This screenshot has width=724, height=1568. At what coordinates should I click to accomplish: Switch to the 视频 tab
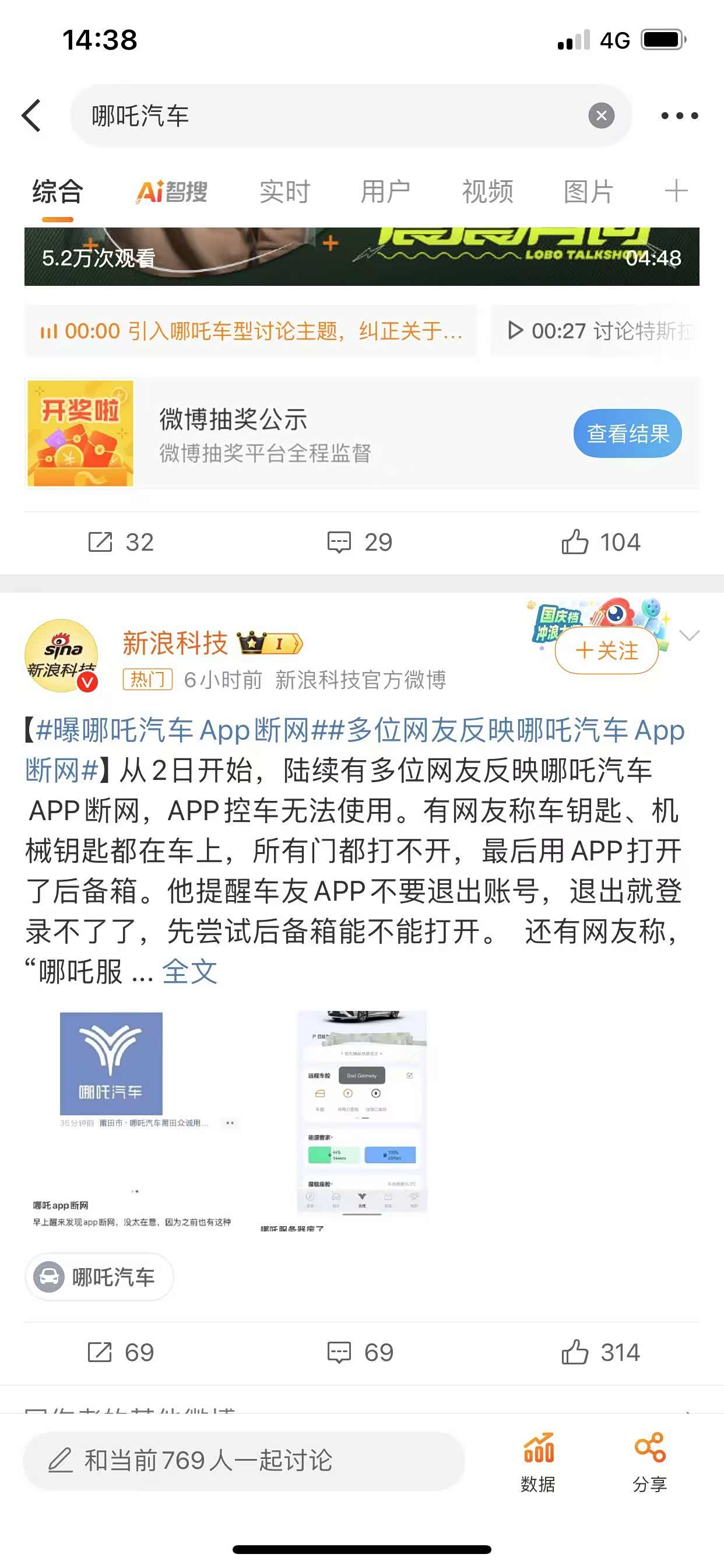tap(487, 192)
